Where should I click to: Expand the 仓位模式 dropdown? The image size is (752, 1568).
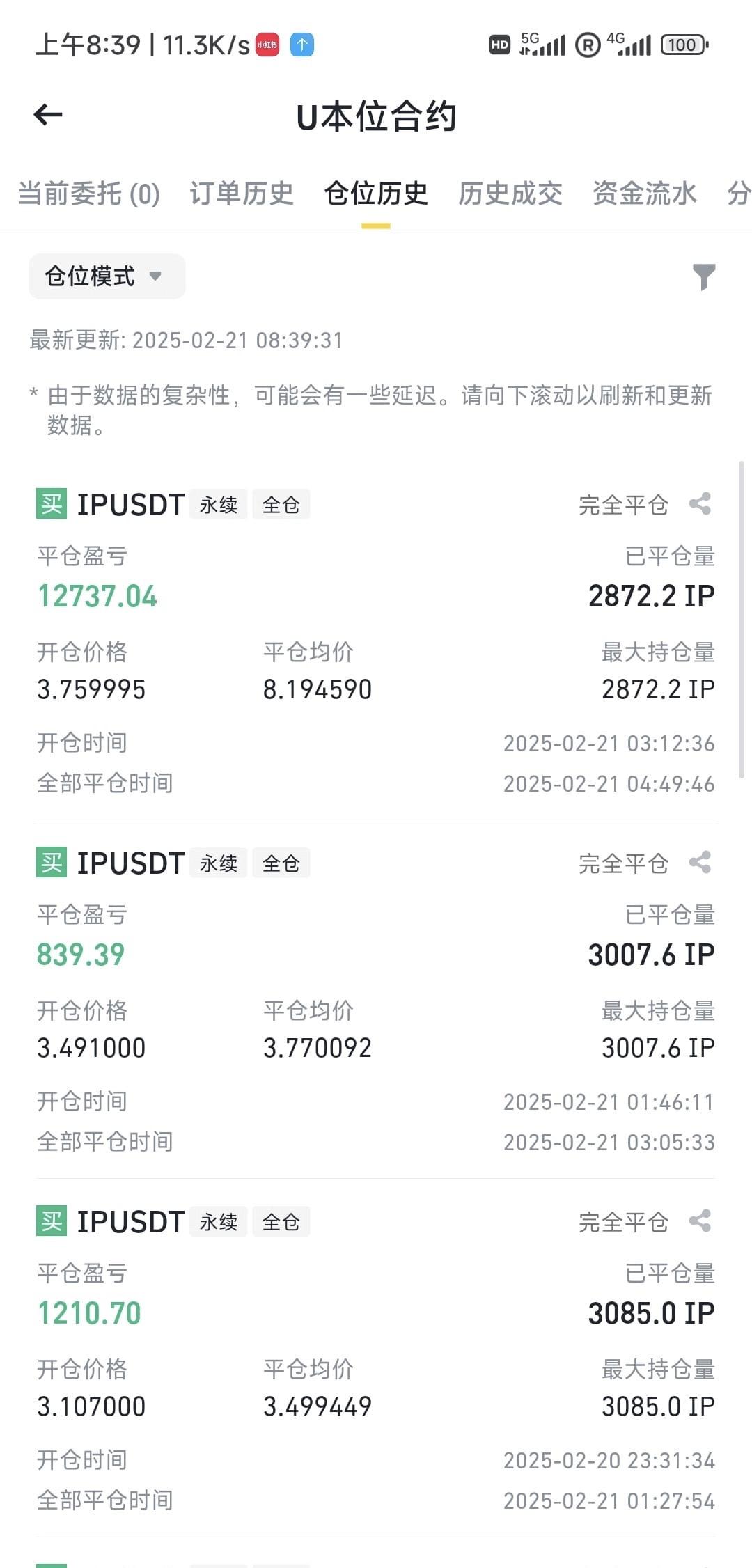coord(107,276)
